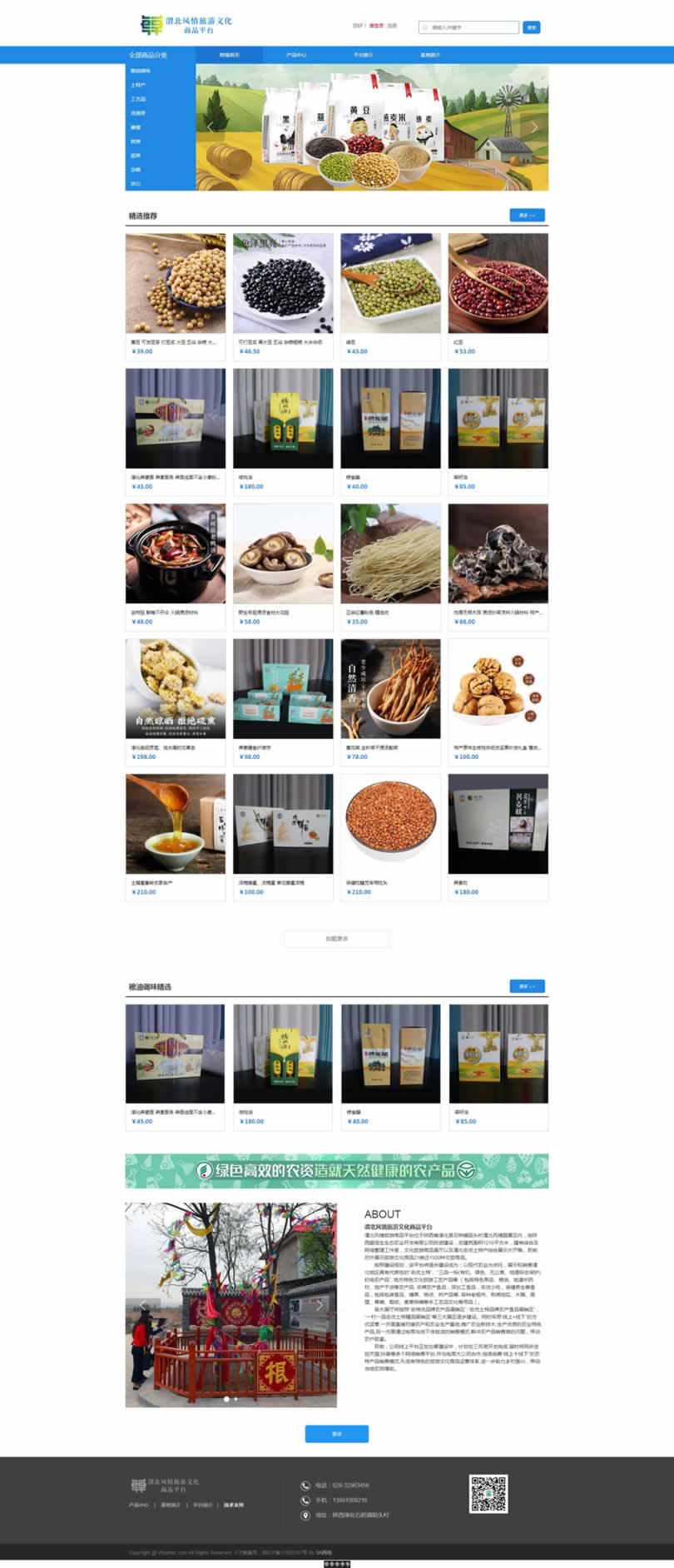Show the next hero banner slide
Screen dimensions: 674x1568
pos(534,127)
